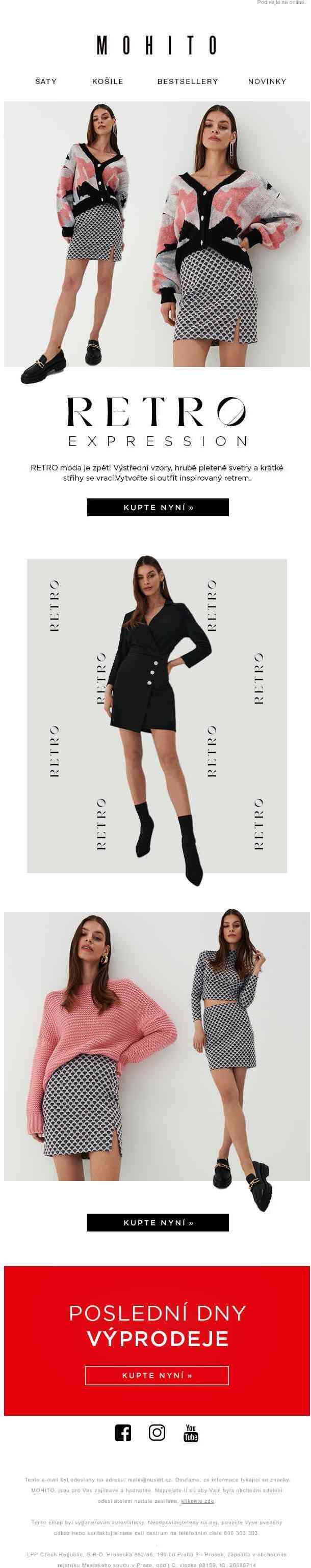The width and height of the screenshot is (311, 1568).
Task: Open the NOVINKY link
Action: click(267, 81)
